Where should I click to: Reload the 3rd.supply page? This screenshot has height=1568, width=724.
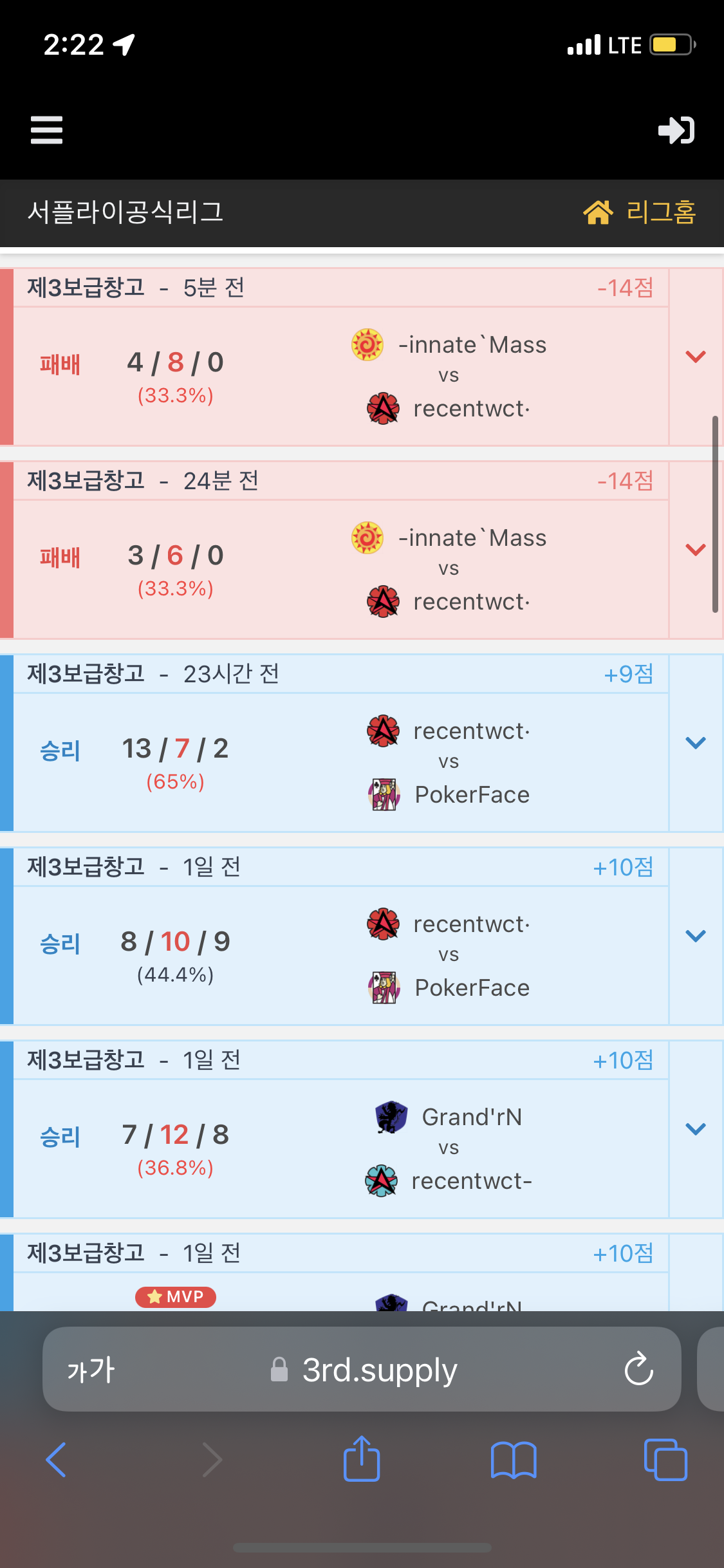coord(638,1368)
